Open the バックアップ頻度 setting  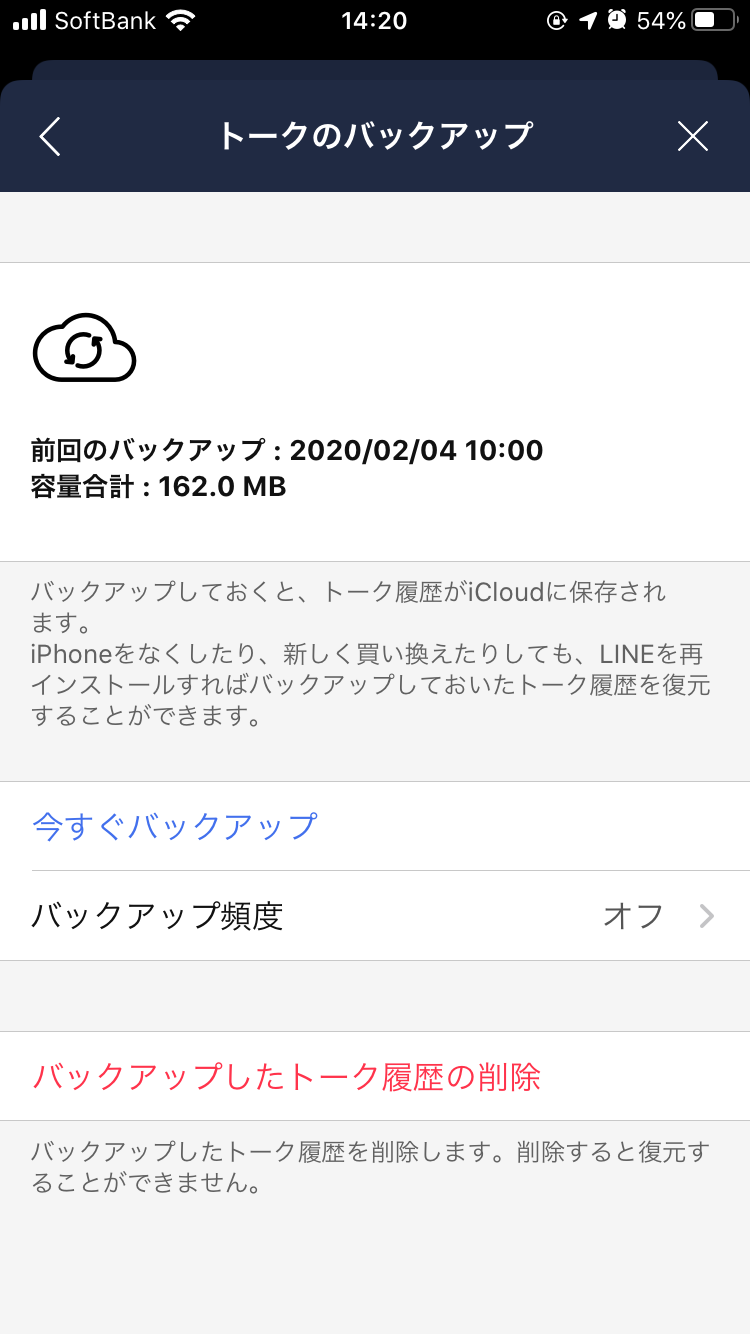click(x=374, y=916)
